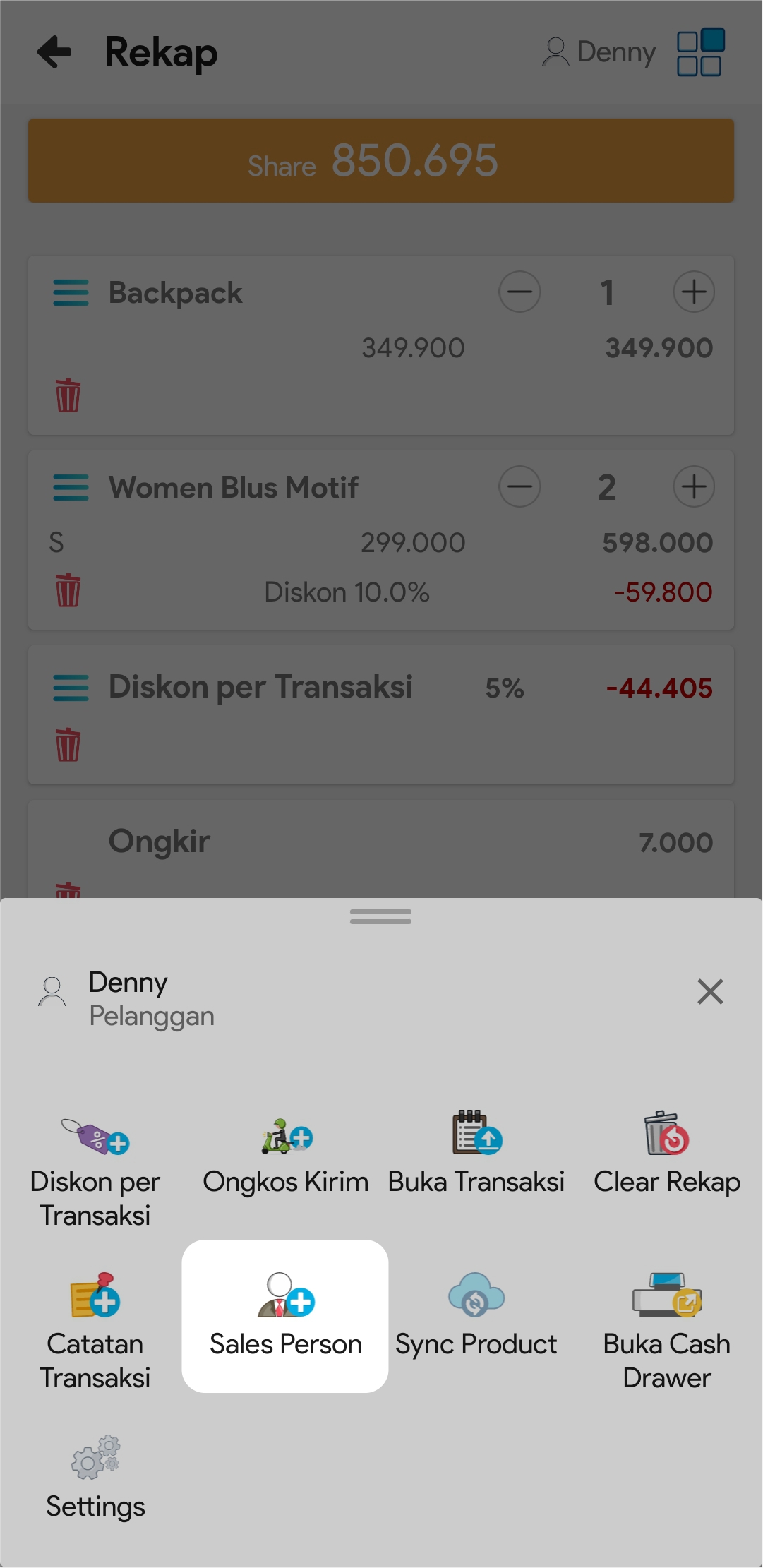Tap the Share 850.695 total button
Image resolution: width=763 pixels, height=1568 pixels.
(381, 161)
